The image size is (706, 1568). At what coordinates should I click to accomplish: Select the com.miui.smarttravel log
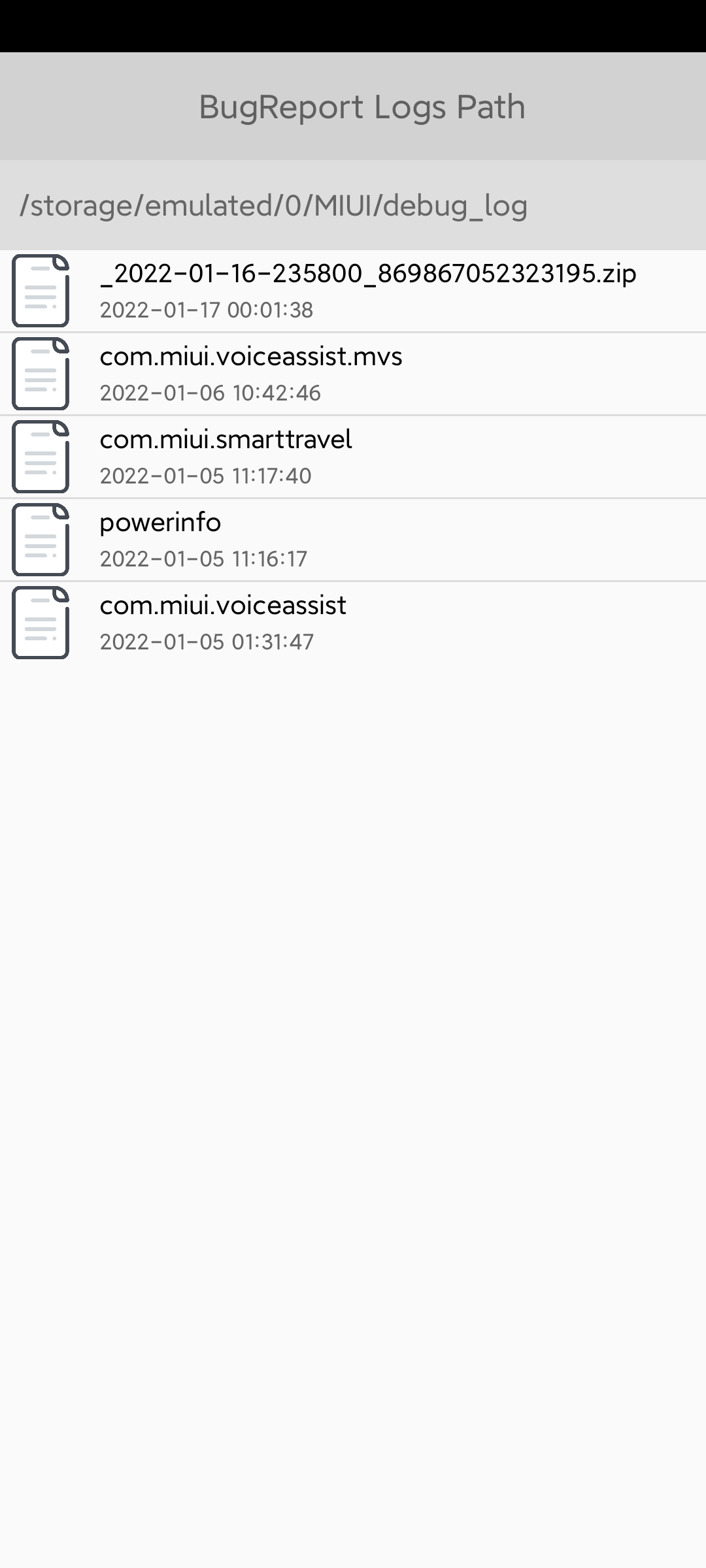pos(353,457)
